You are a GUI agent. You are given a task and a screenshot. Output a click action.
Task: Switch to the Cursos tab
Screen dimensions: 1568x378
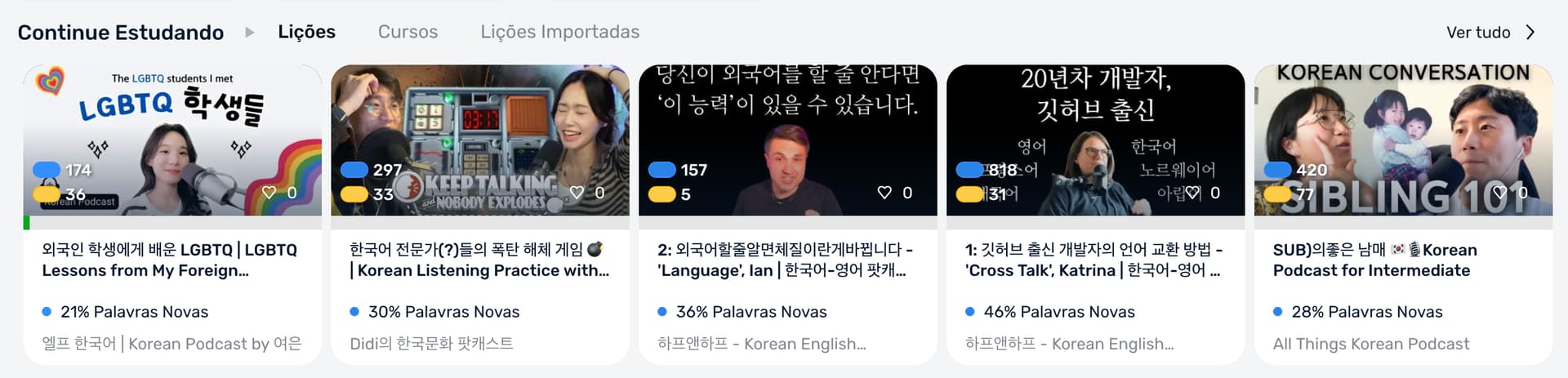pos(408,32)
